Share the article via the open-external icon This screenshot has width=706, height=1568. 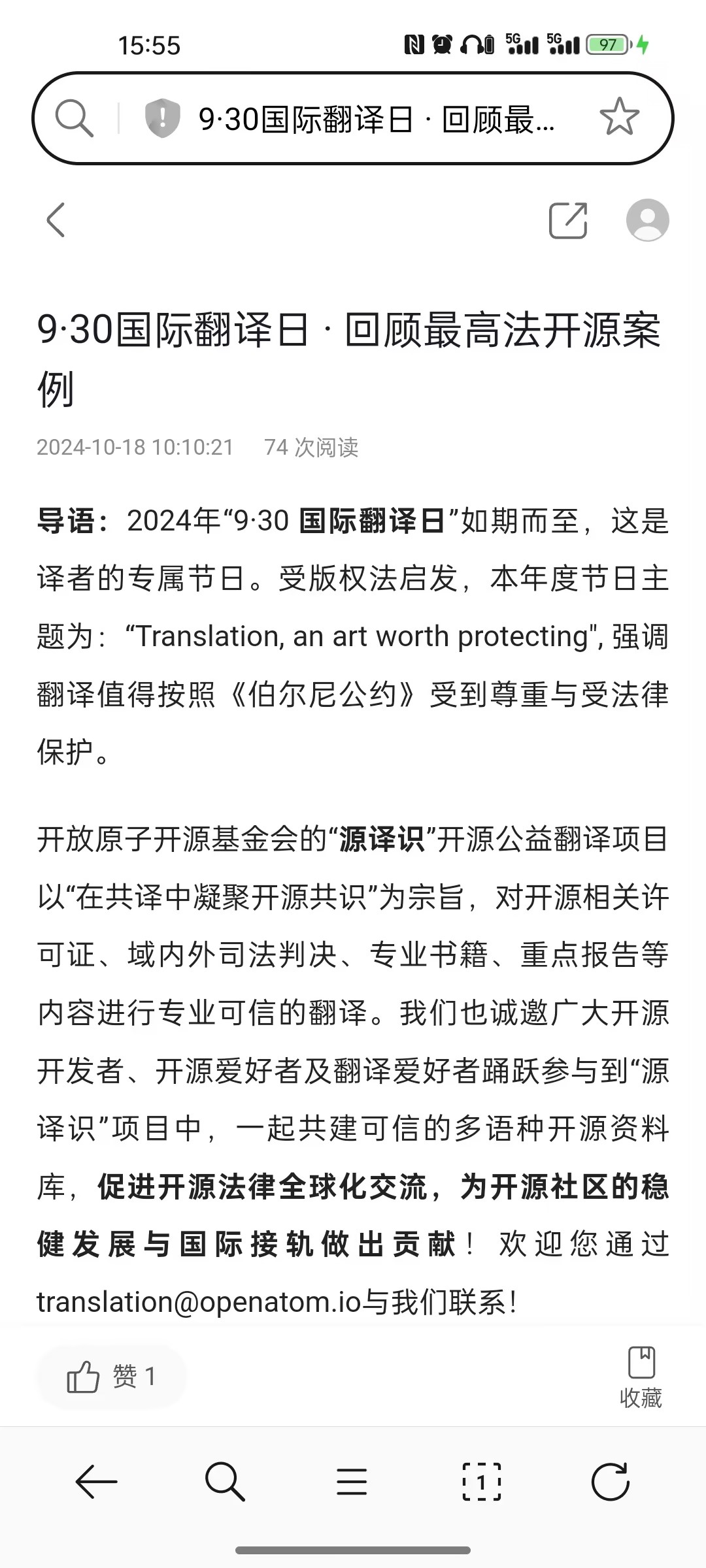point(567,220)
